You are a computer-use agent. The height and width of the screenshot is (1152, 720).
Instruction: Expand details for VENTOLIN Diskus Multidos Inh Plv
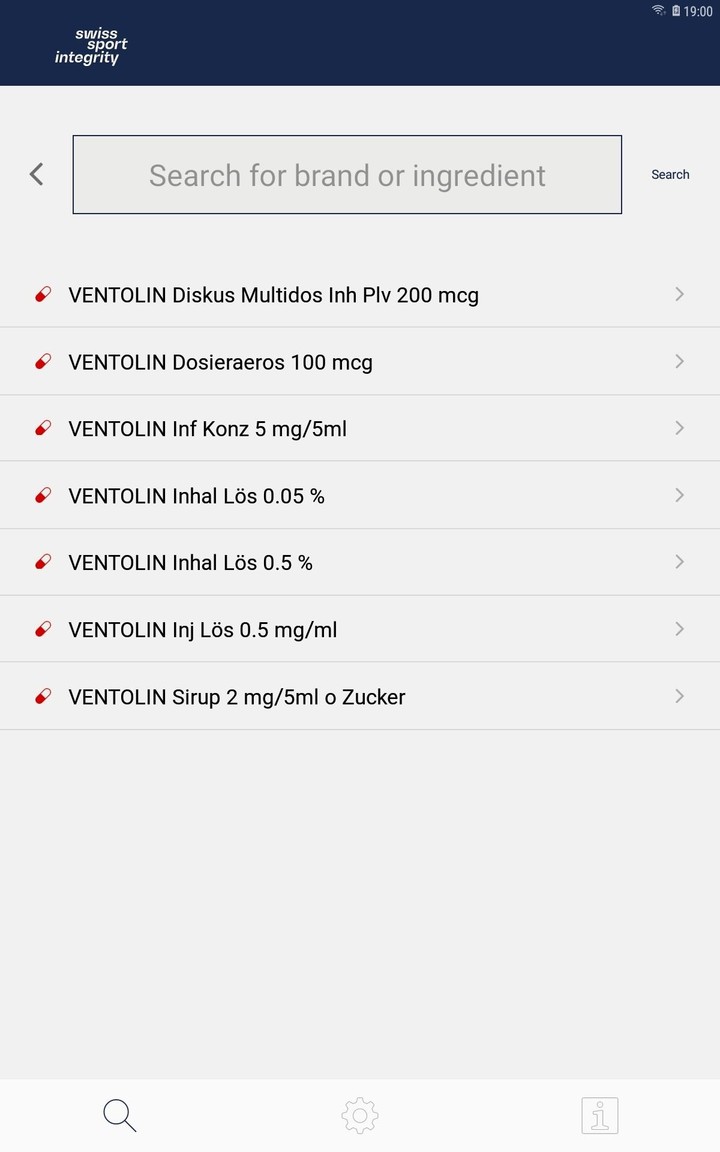679,294
